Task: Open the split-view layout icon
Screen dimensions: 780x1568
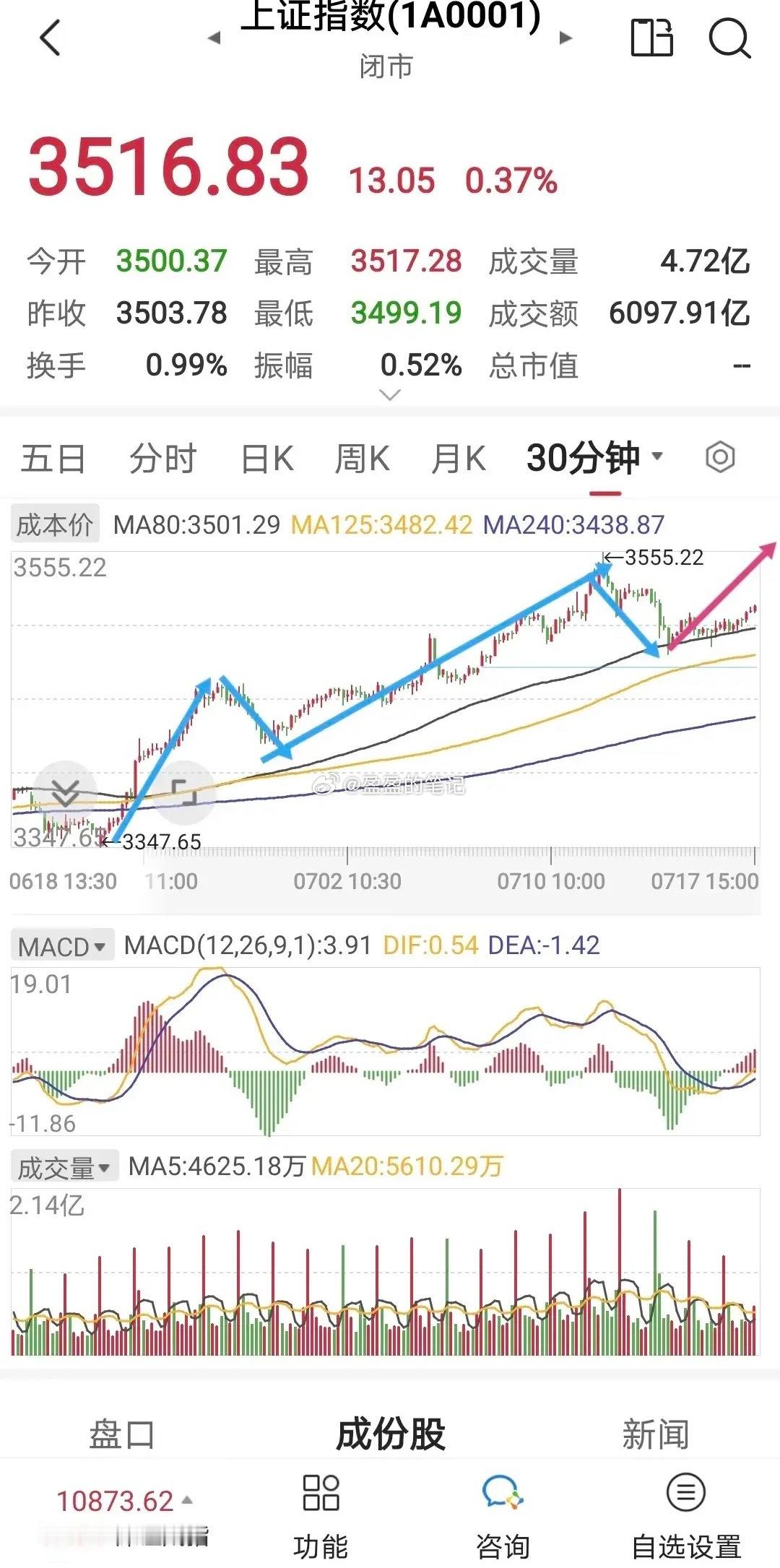Action: coord(652,38)
